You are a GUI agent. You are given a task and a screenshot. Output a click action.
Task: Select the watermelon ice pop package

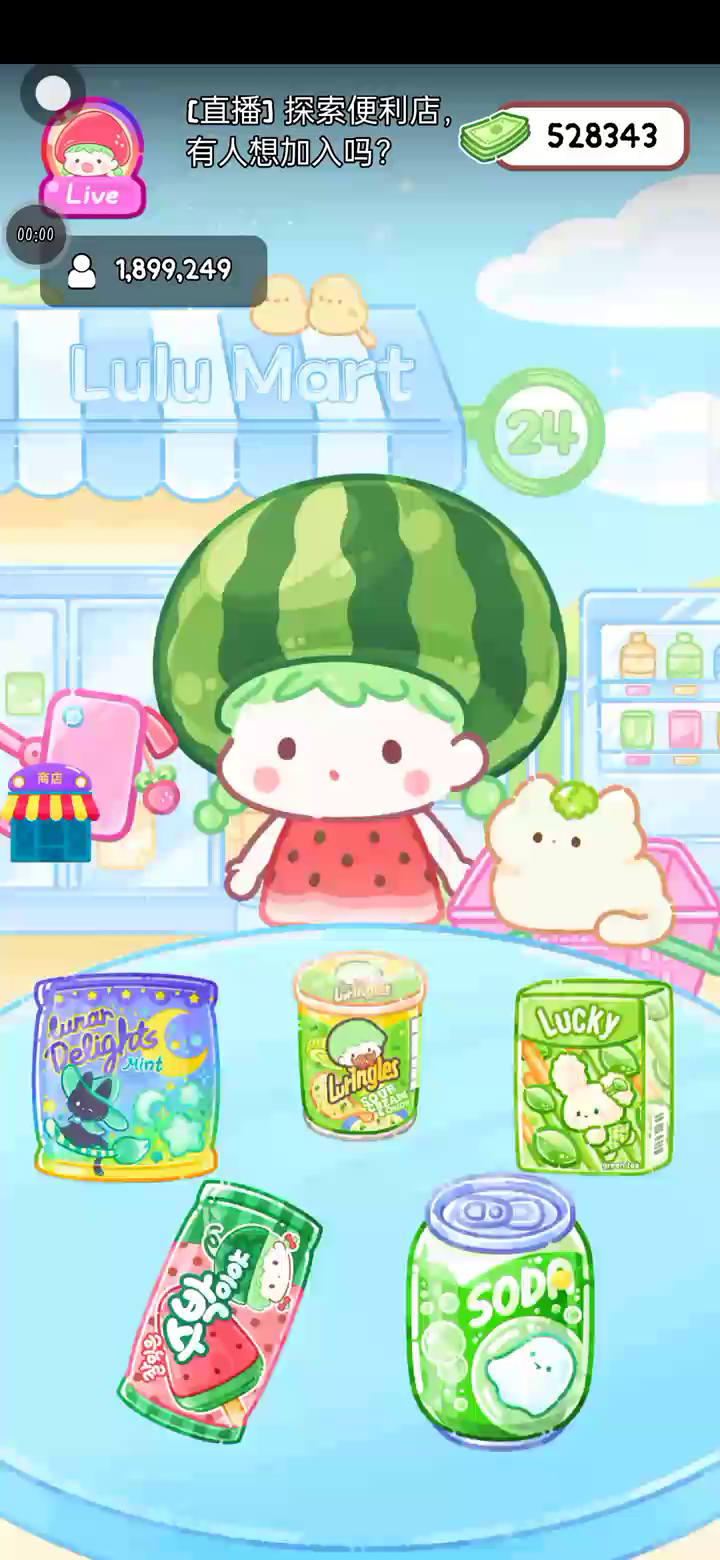coord(220,1310)
